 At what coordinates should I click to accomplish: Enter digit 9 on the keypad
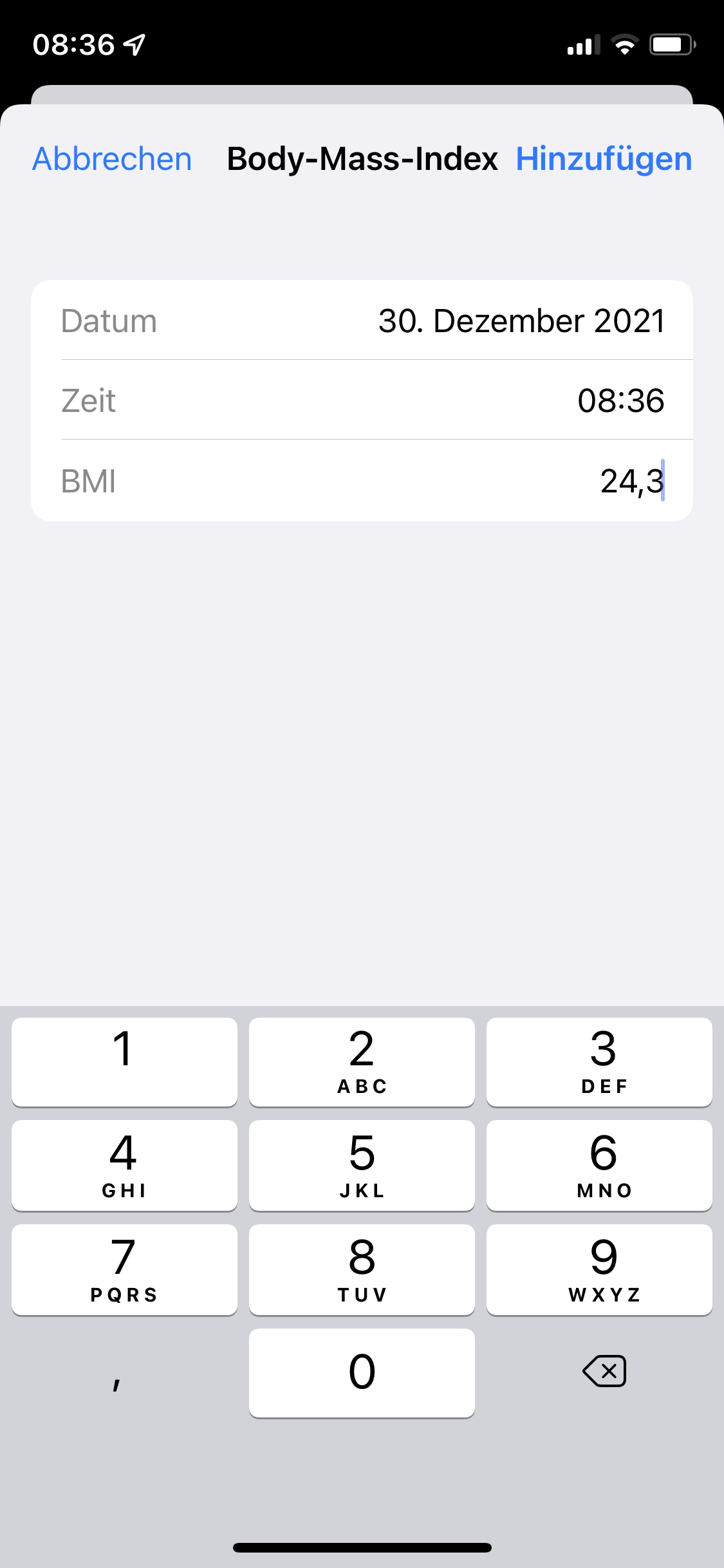599,1269
